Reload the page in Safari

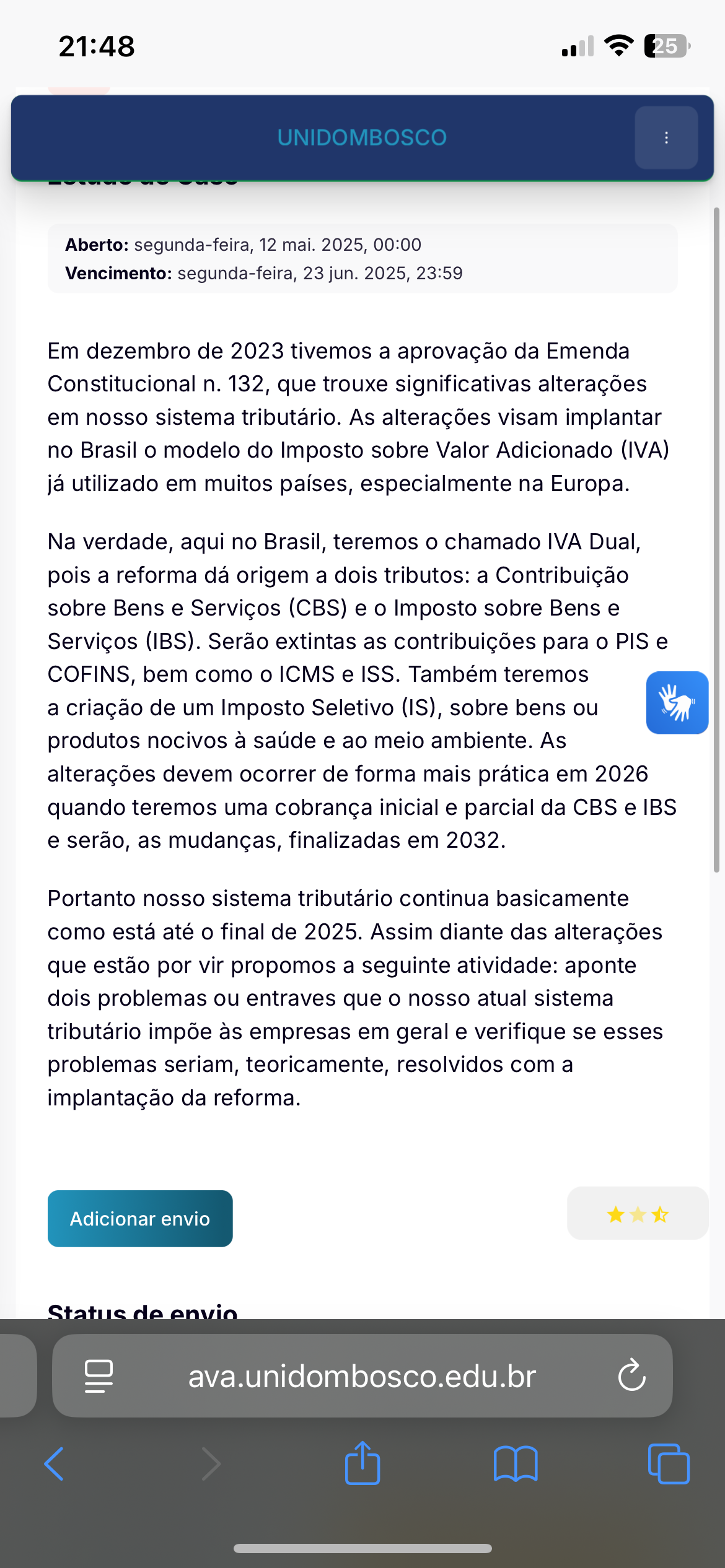pos(631,1375)
